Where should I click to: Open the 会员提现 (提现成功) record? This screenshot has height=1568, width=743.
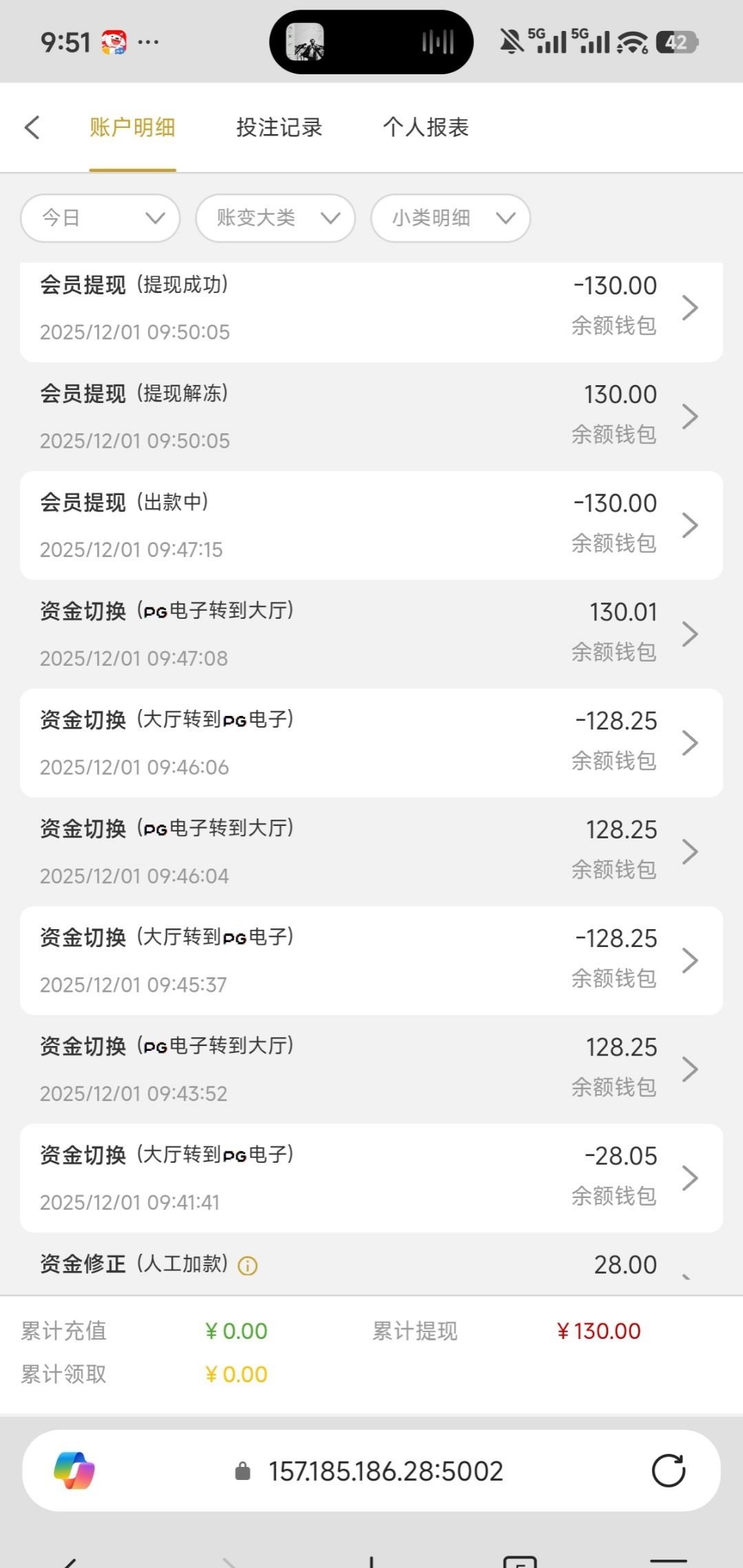tap(371, 307)
